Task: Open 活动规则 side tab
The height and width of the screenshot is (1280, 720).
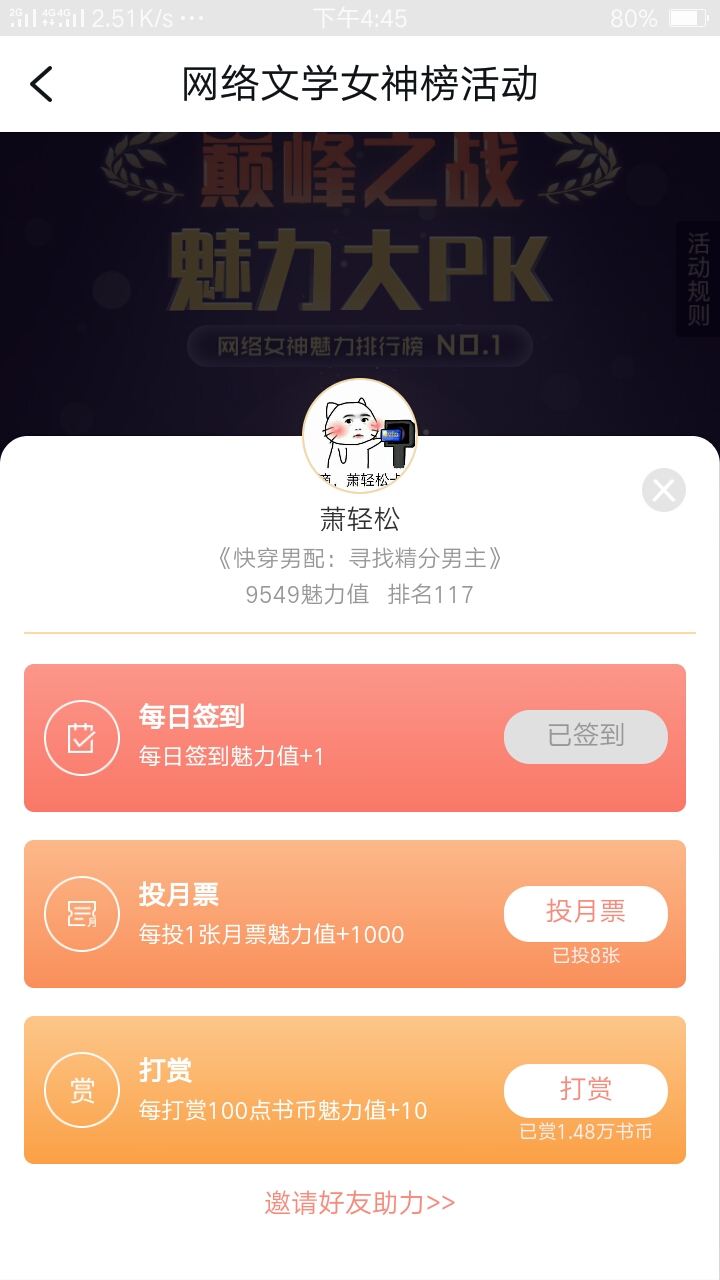Action: [698, 279]
